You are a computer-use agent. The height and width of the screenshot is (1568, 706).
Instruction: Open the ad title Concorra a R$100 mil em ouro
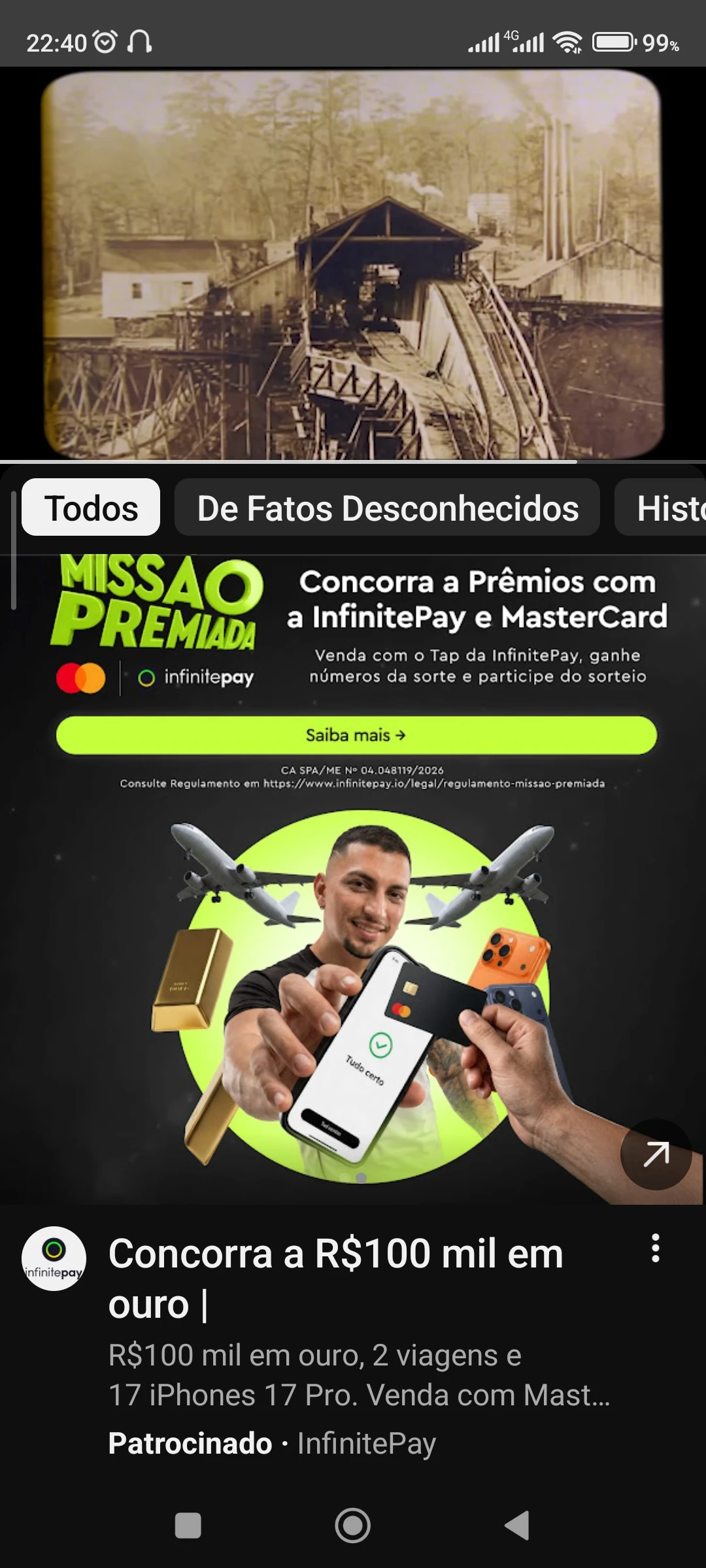pos(335,1278)
